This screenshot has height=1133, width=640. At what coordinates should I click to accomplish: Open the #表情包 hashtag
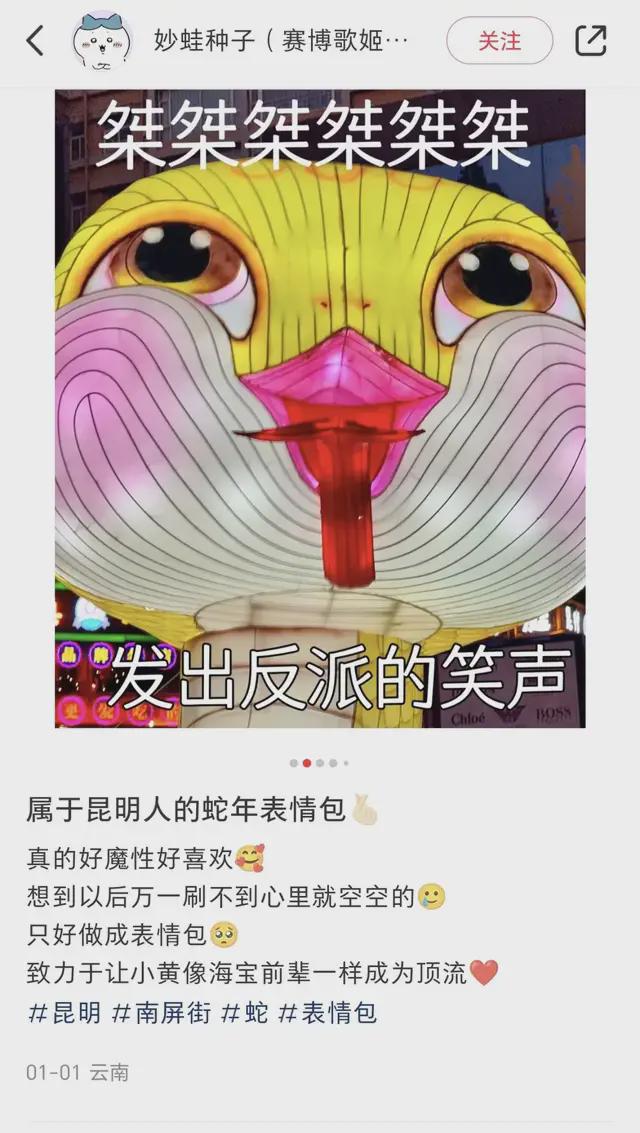point(328,1013)
